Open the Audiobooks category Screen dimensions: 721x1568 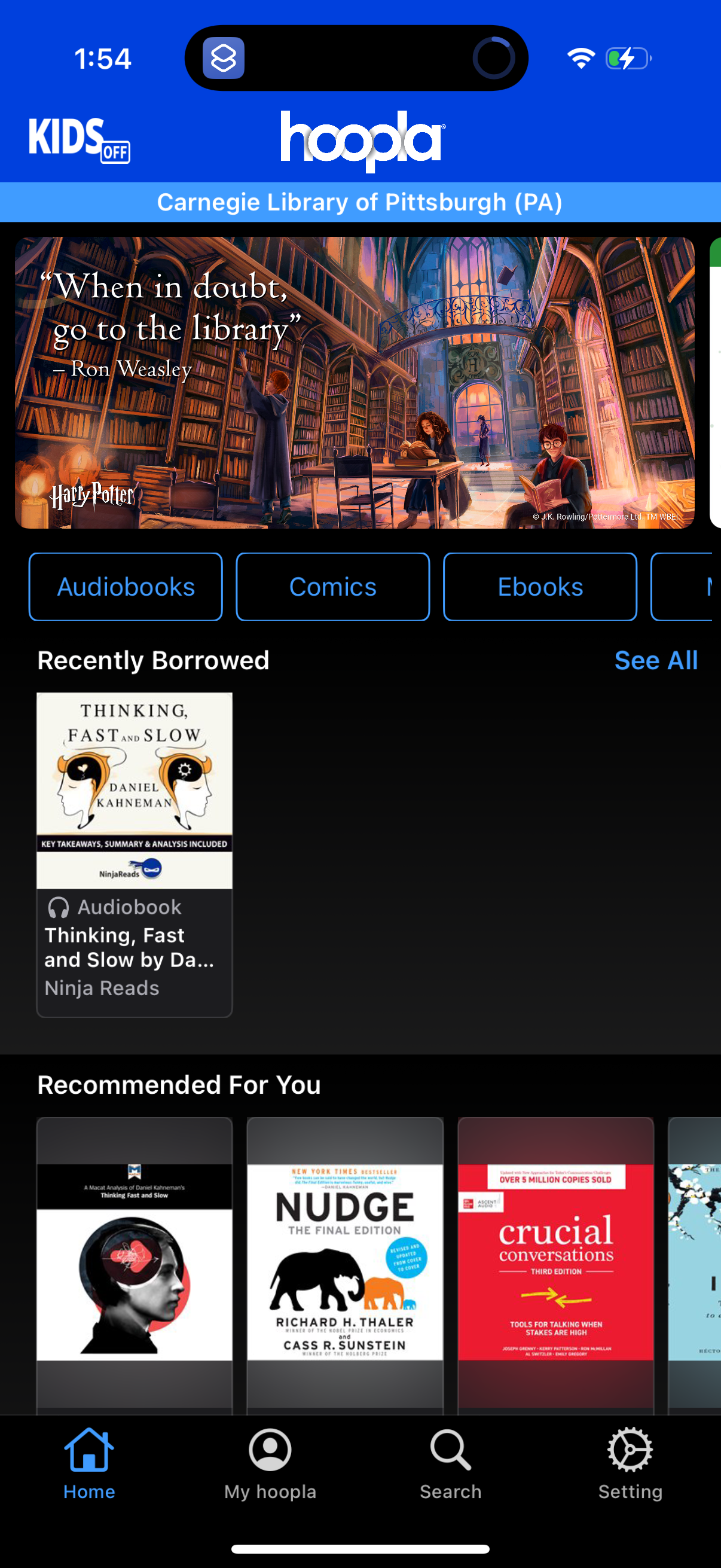(126, 586)
